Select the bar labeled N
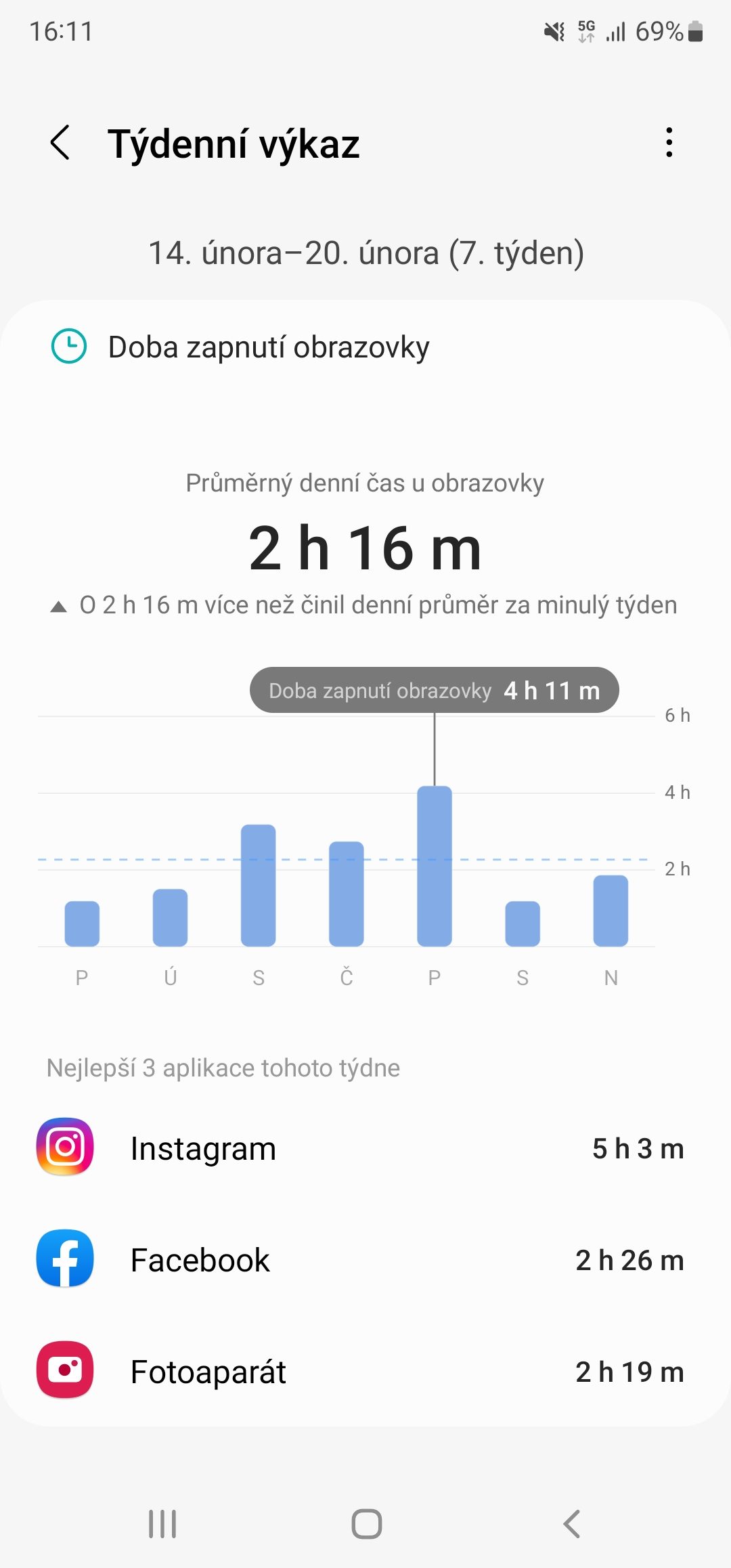The height and width of the screenshot is (1568, 731). click(611, 911)
